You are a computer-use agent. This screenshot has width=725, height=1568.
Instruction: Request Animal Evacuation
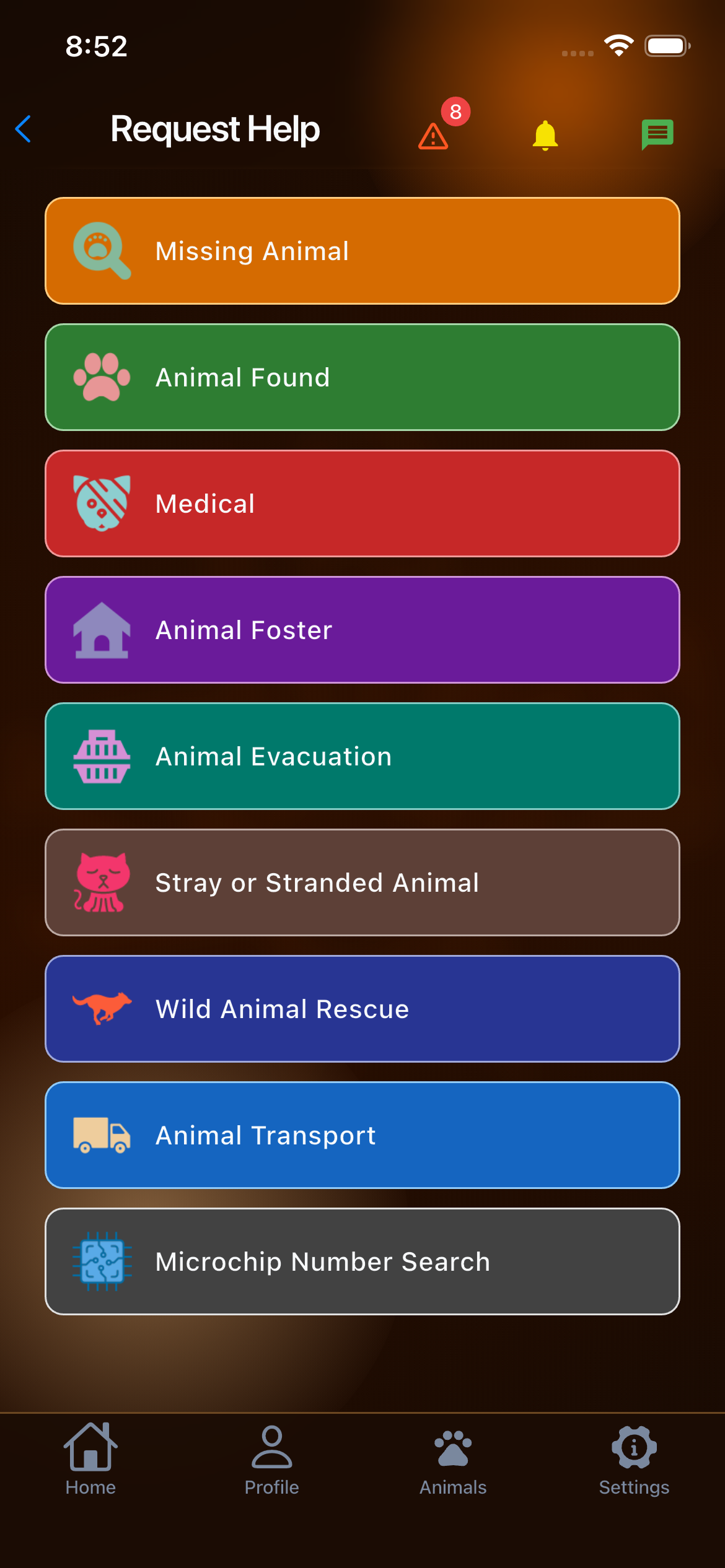tap(362, 756)
